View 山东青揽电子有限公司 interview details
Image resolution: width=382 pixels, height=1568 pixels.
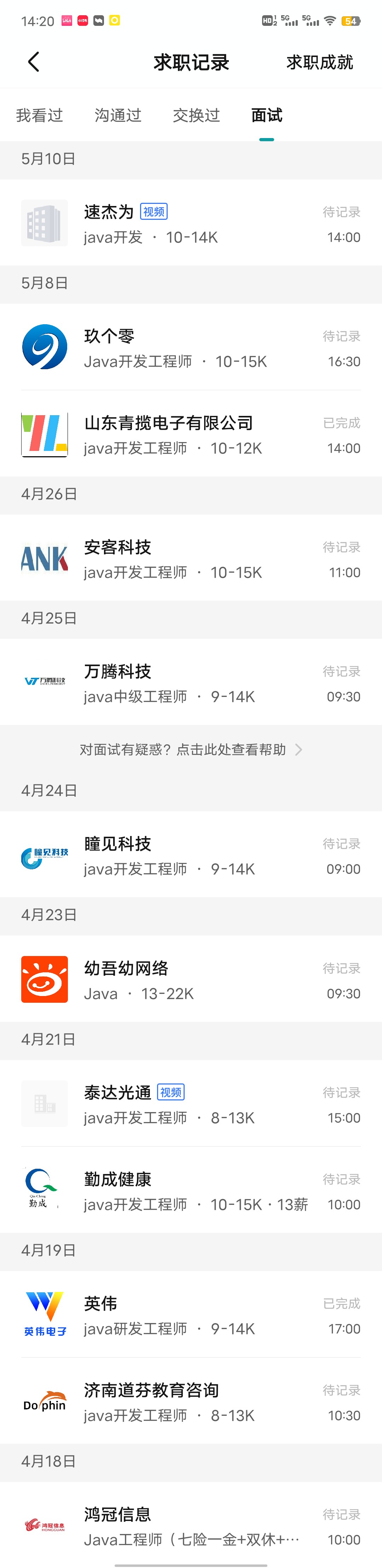191,434
